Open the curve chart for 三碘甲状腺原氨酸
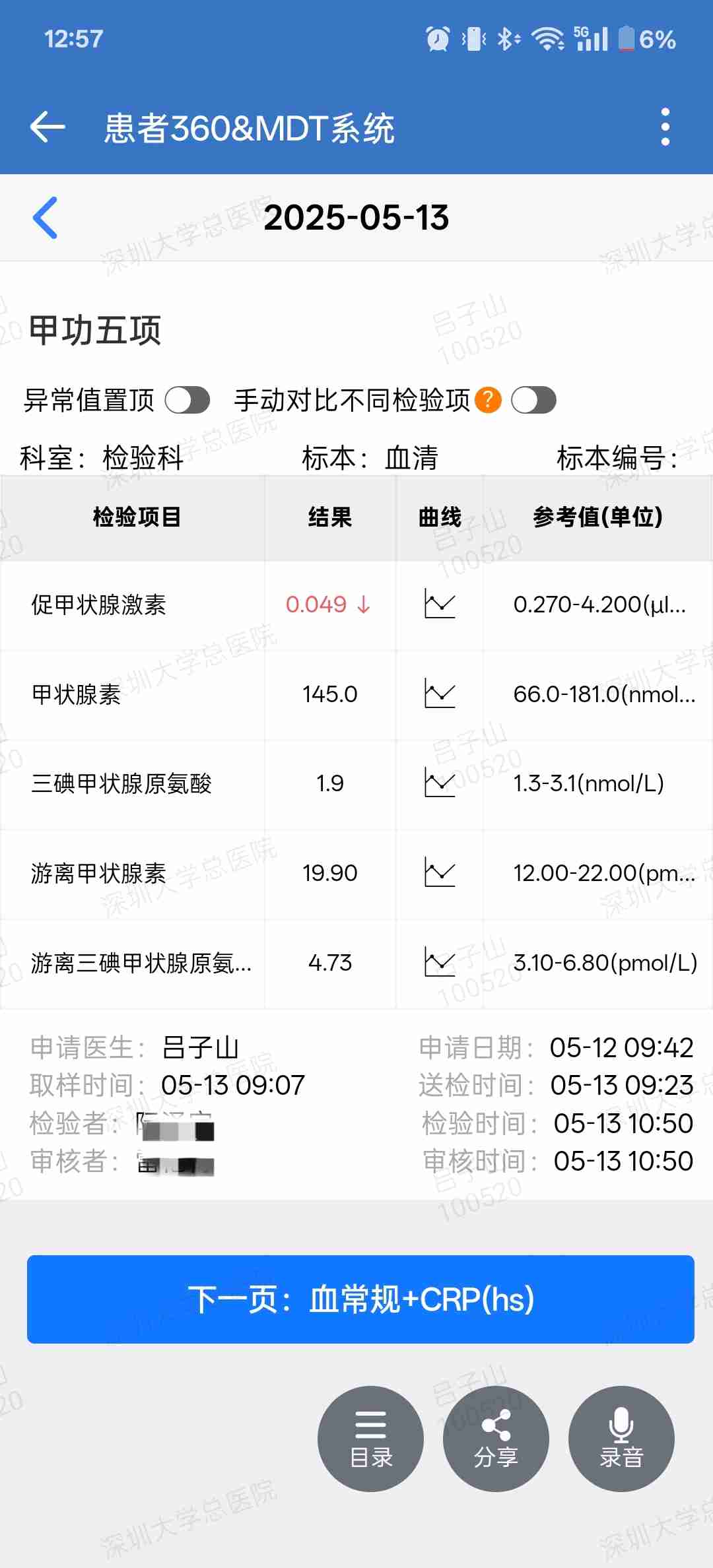This screenshot has width=713, height=1568. (440, 783)
